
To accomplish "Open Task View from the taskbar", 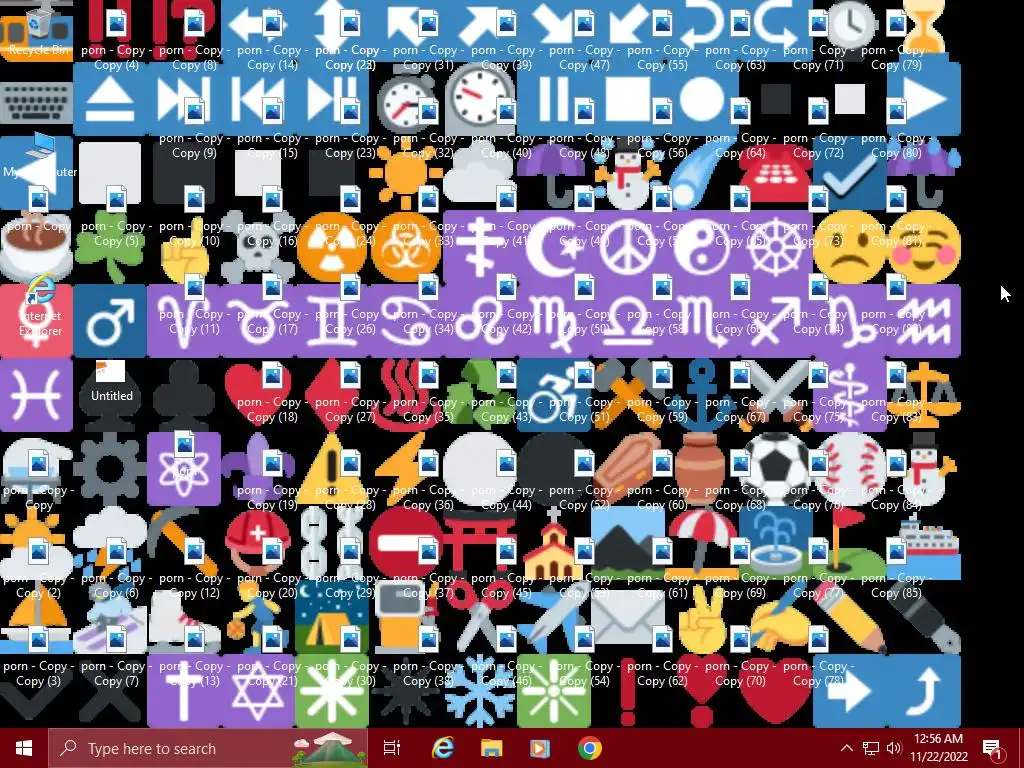I will [x=392, y=748].
